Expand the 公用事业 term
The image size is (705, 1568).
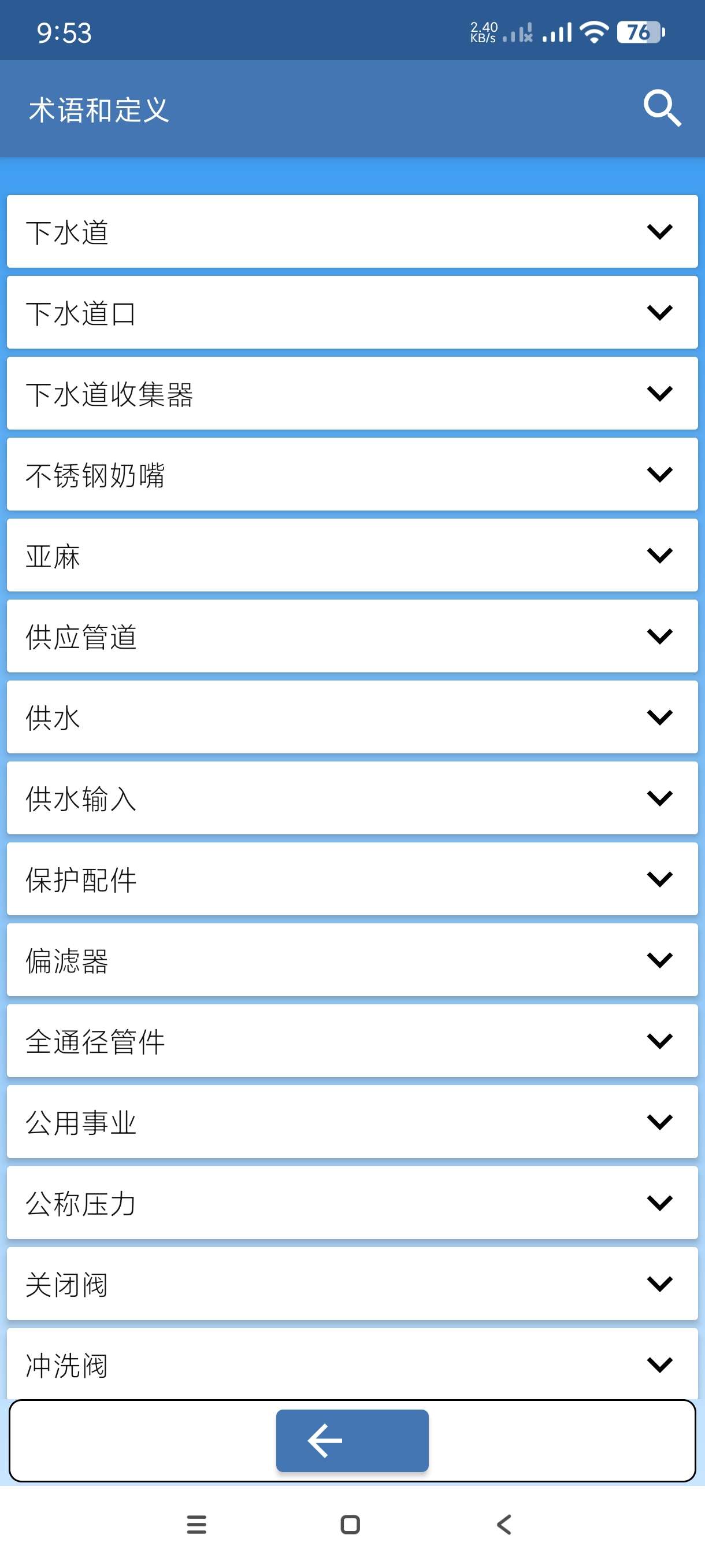(659, 1122)
